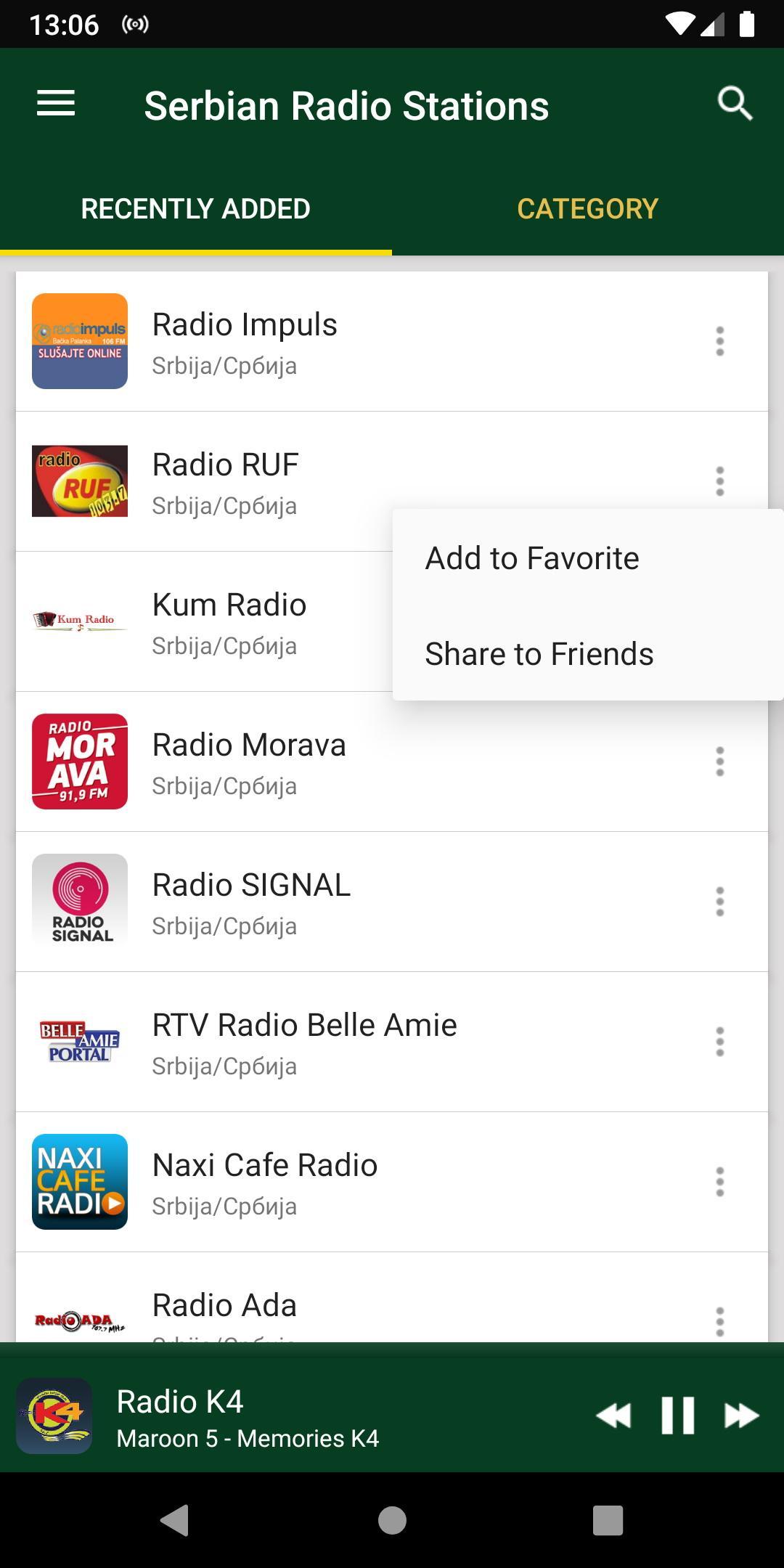Open the three-dot menu for Radio Morava
The image size is (784, 1568).
pyautogui.click(x=719, y=761)
